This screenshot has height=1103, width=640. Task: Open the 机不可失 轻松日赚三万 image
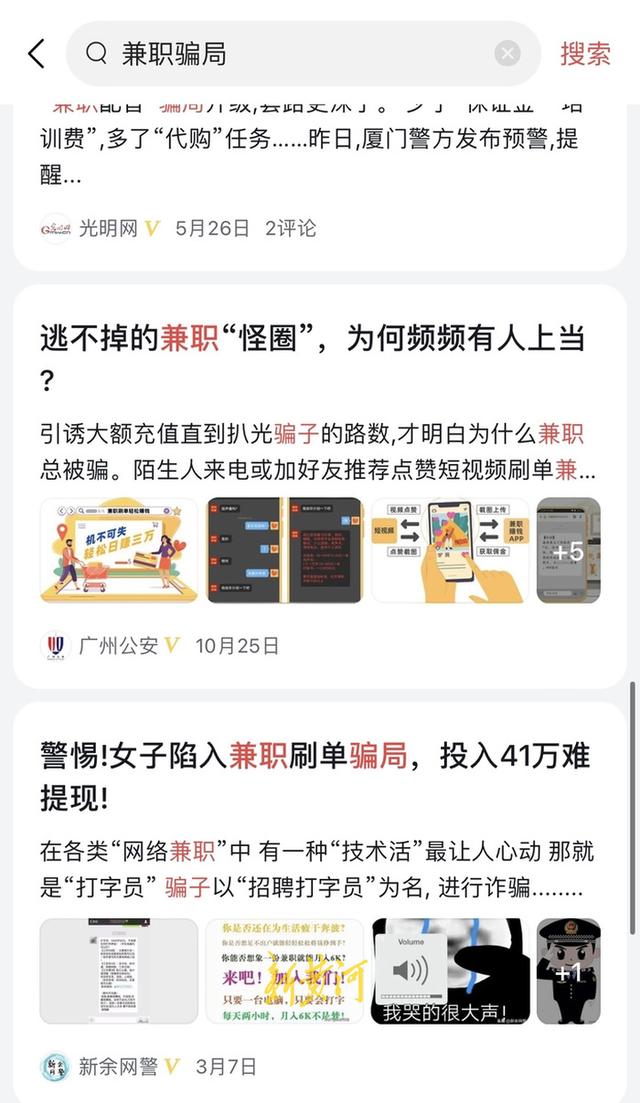click(119, 550)
